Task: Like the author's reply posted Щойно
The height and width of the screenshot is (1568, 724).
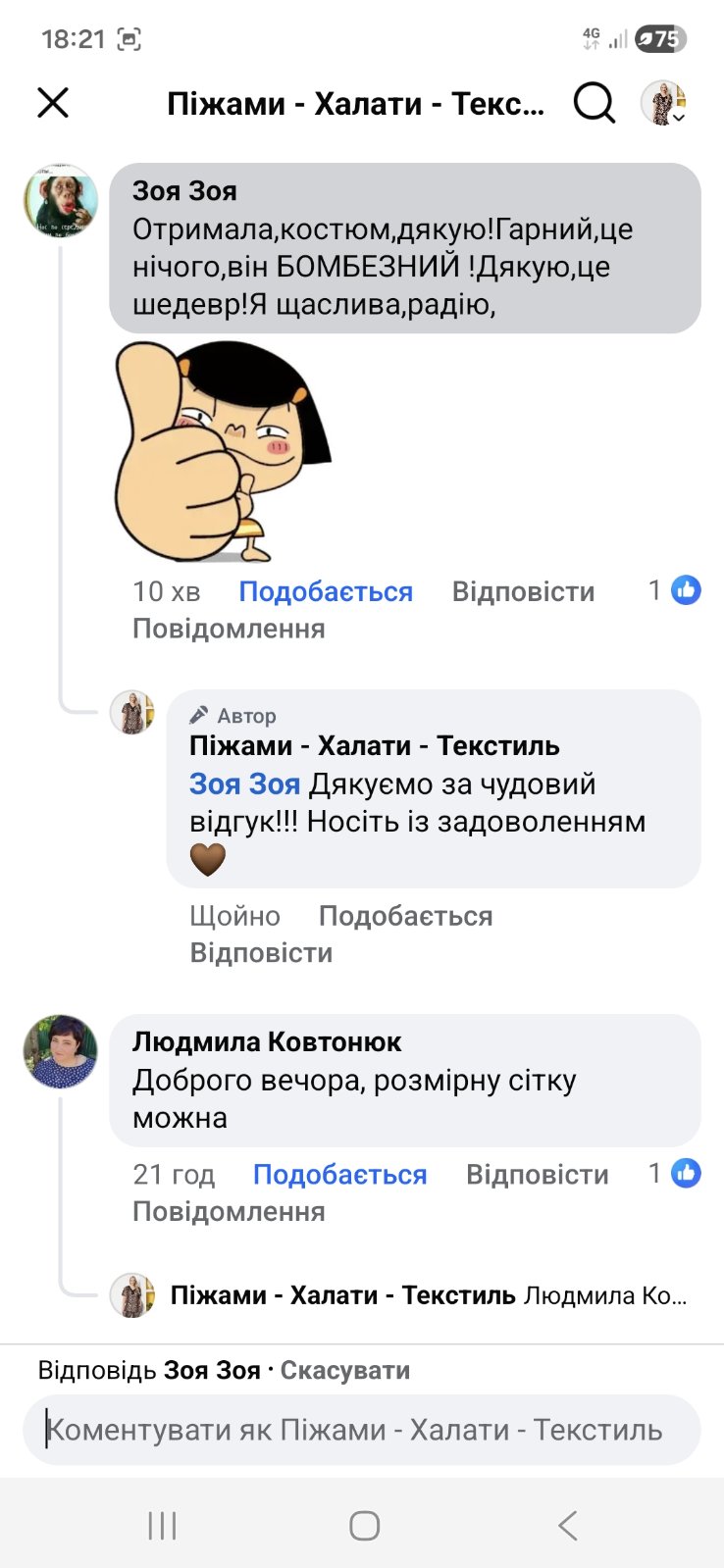Action: 405,916
